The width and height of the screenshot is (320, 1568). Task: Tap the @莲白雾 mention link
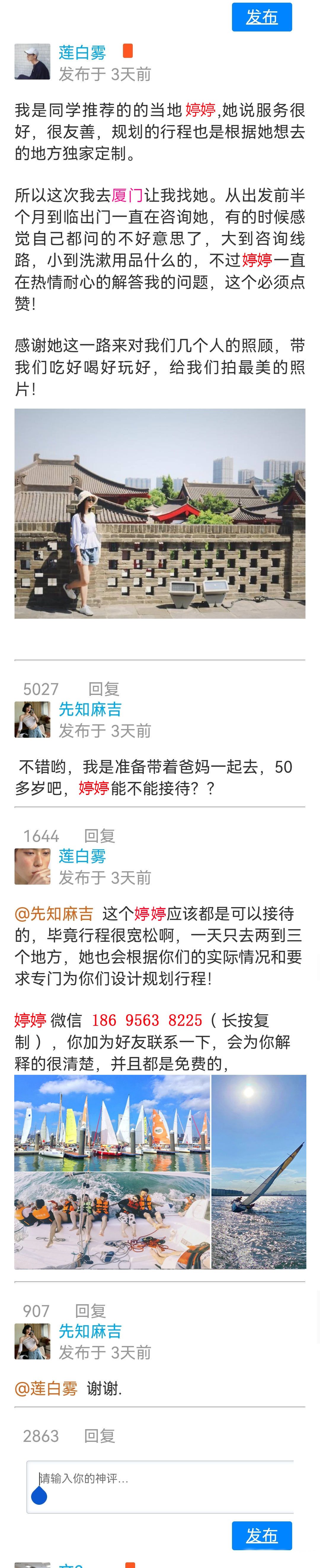pos(46,1388)
